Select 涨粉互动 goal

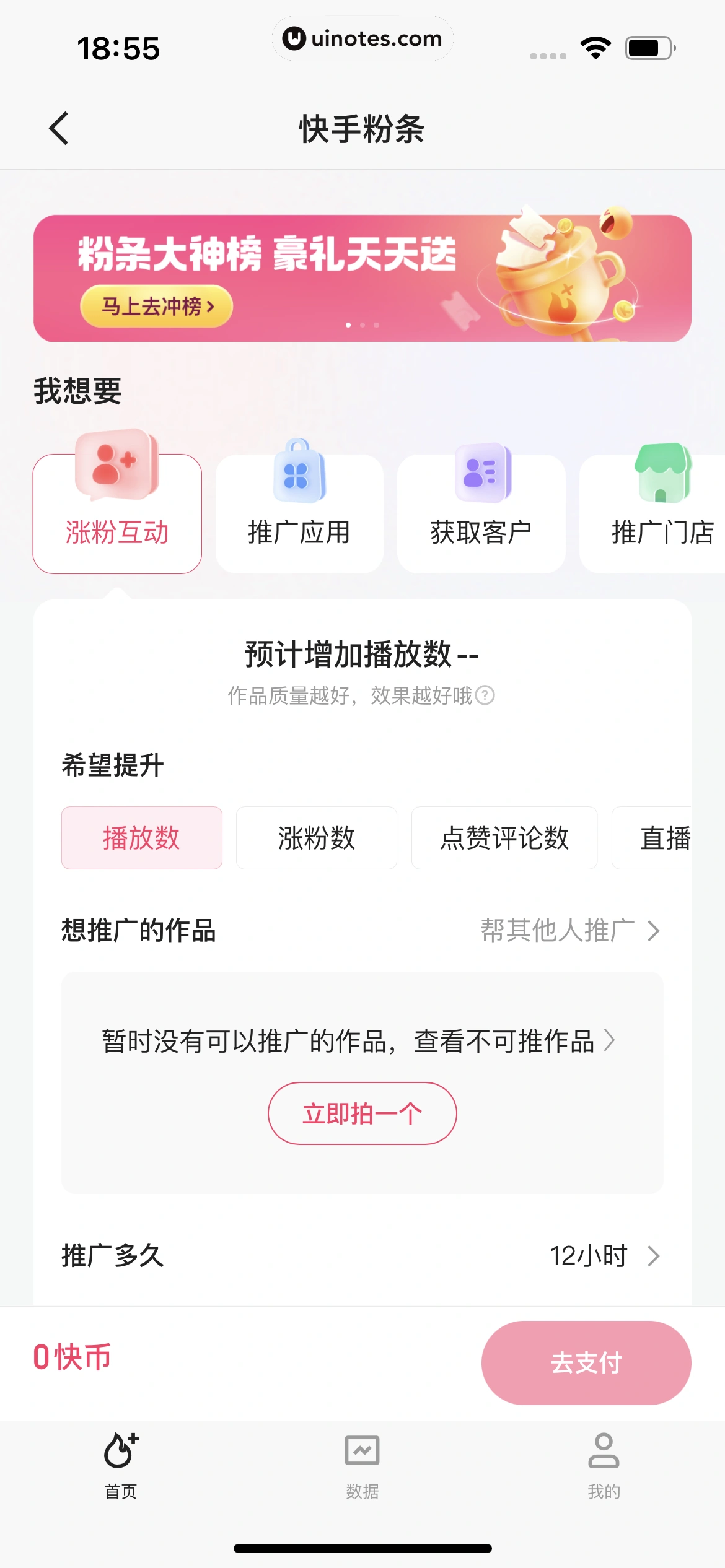pyautogui.click(x=117, y=514)
